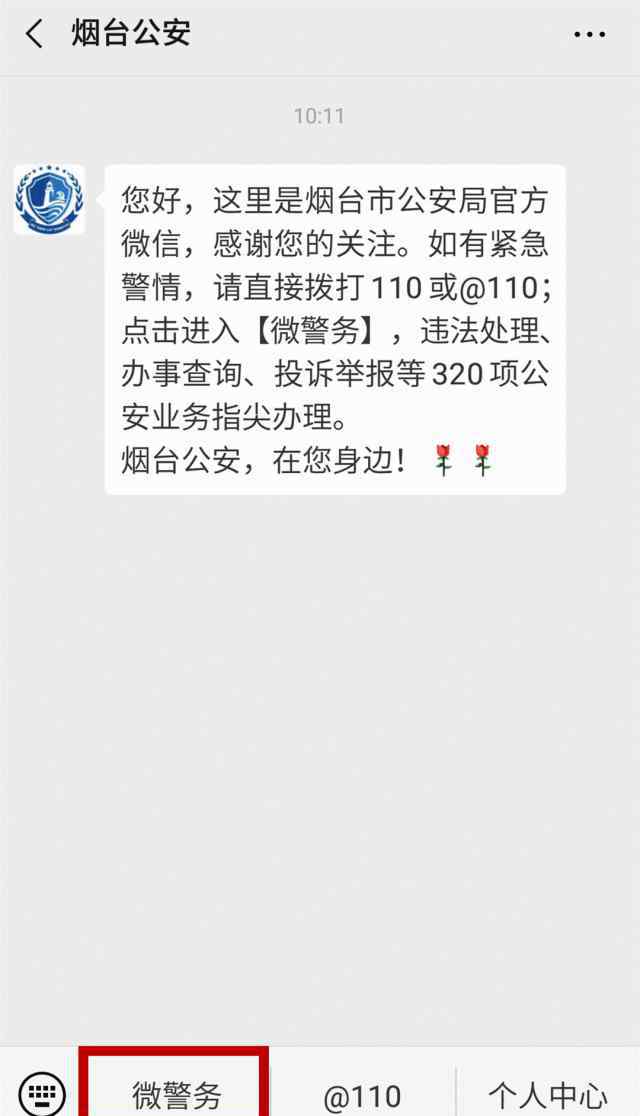Go back from 烟台公安 chat

pos(34,33)
